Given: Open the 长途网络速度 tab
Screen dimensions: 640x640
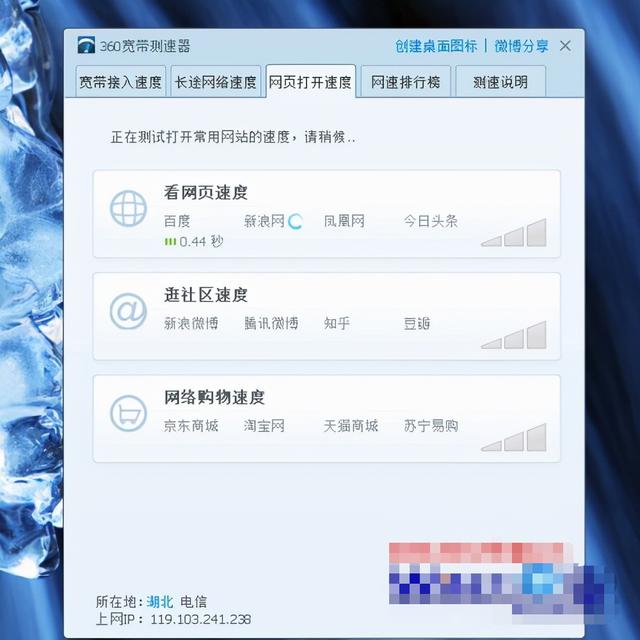Looking at the screenshot, I should (215, 82).
